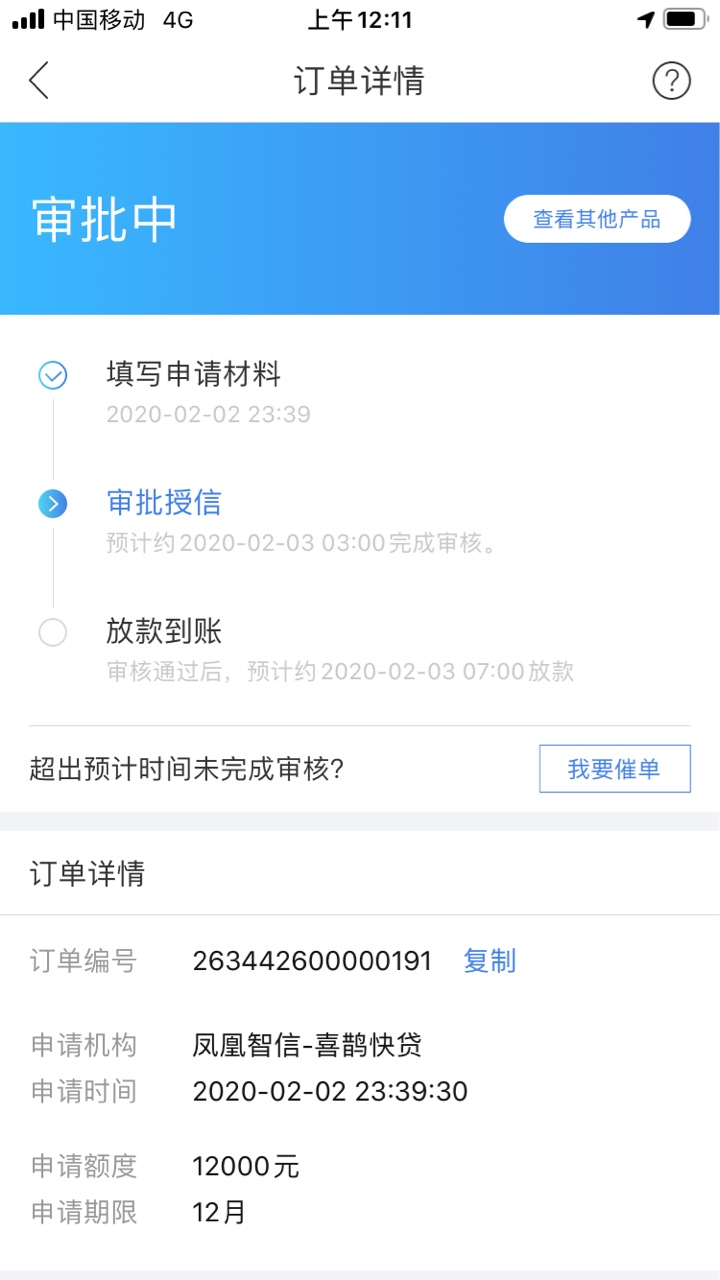Copy the order number with 复制
Viewport: 720px width, 1280px height.
(x=490, y=961)
